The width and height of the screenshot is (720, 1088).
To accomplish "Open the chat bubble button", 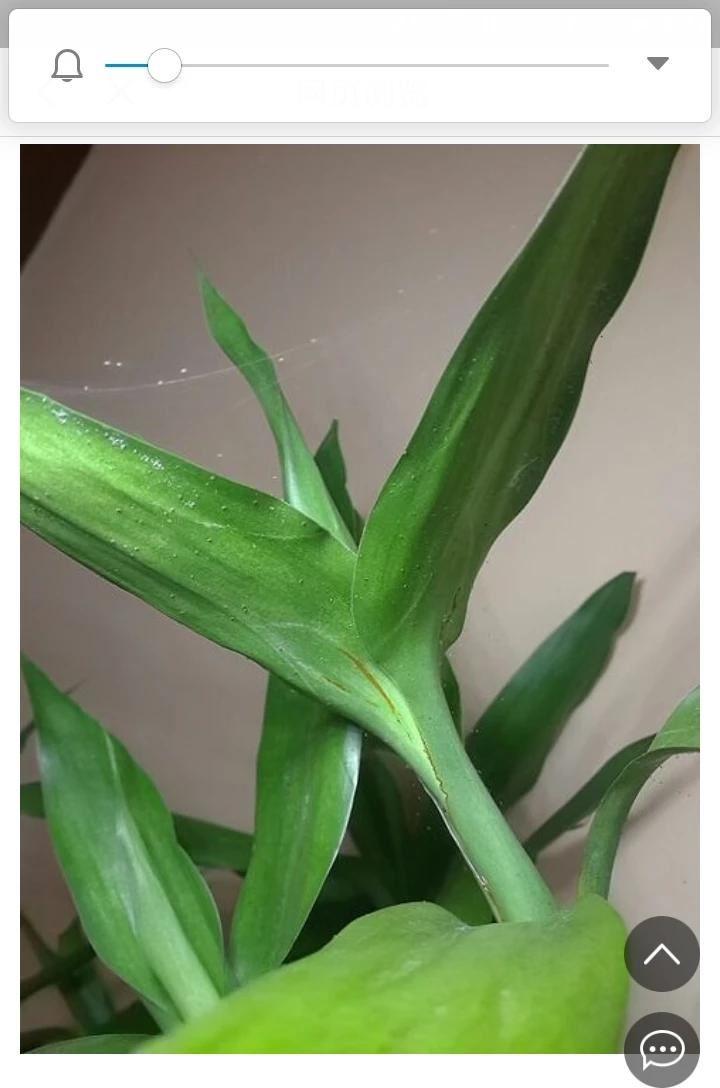I will [661, 1049].
